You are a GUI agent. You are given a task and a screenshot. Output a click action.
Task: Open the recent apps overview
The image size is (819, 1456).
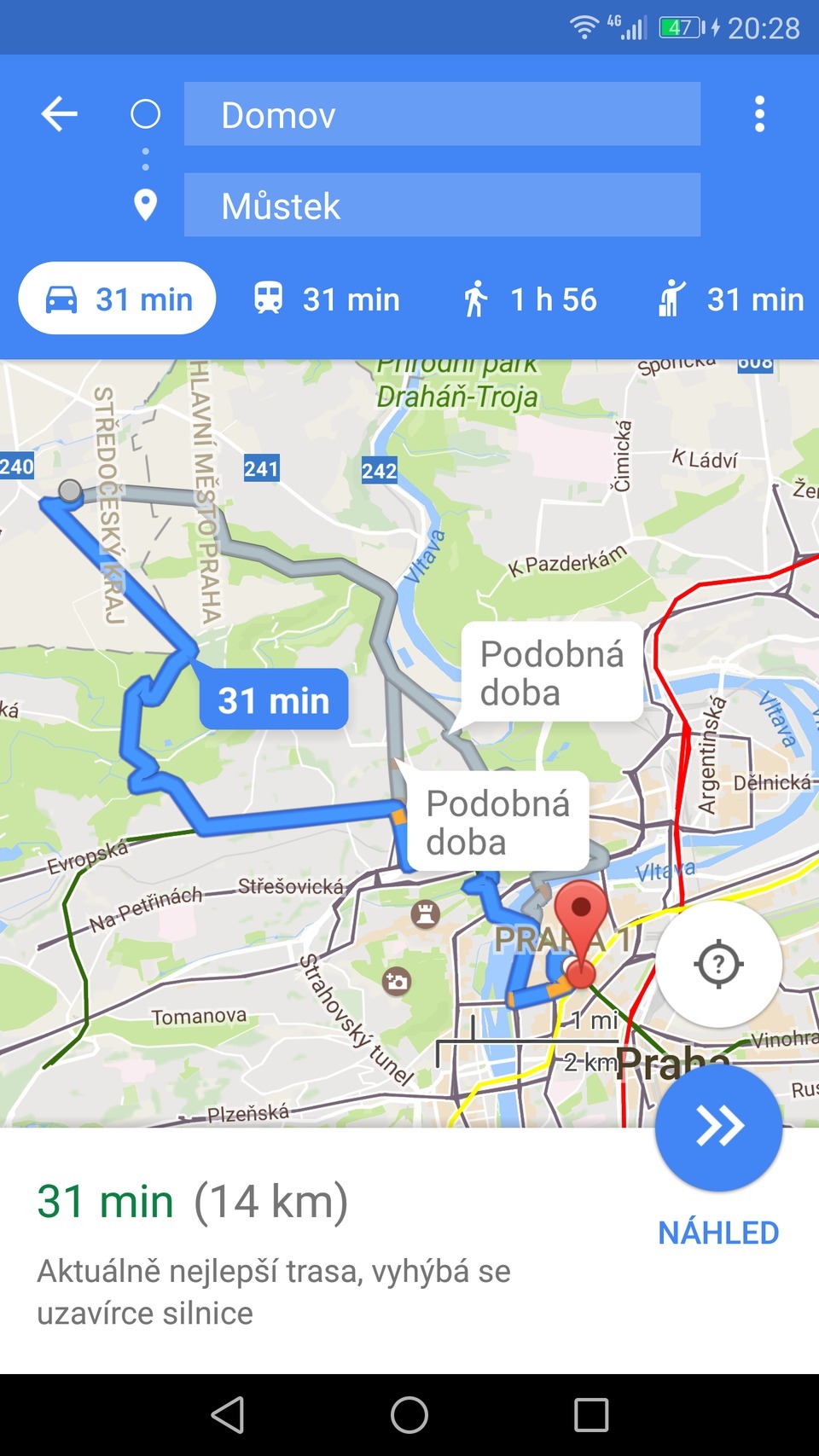(x=591, y=1415)
